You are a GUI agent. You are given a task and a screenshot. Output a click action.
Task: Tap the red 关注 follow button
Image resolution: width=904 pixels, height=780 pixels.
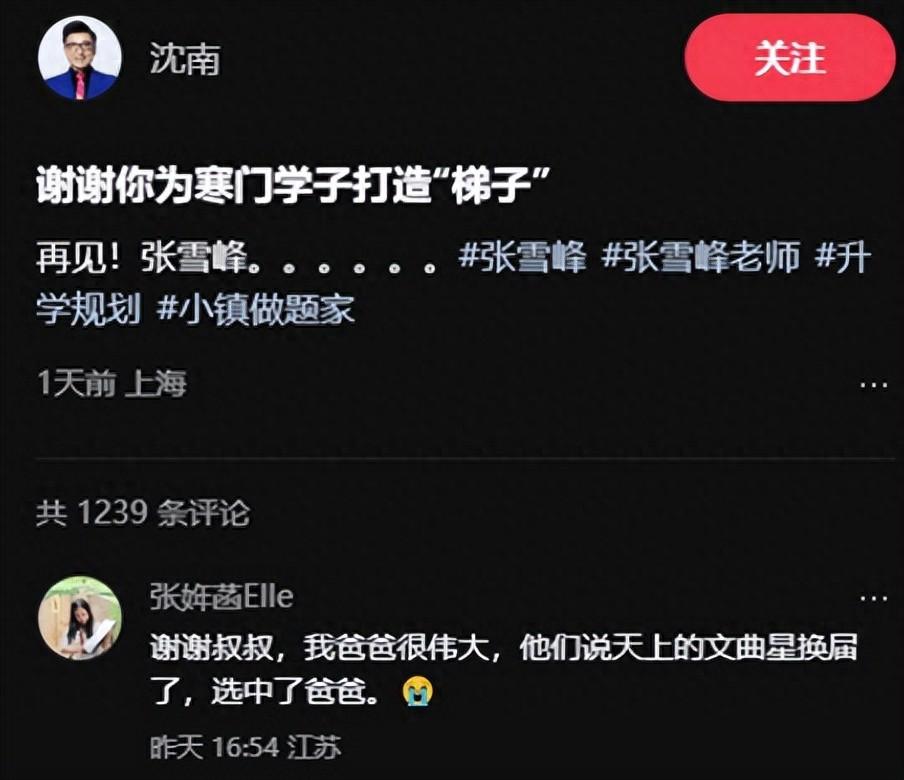click(x=789, y=58)
